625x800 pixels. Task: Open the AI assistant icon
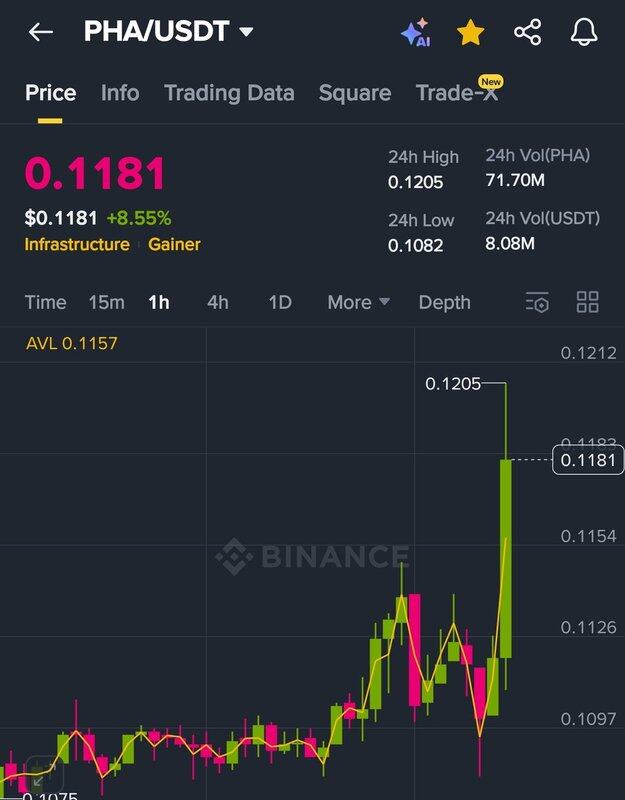[415, 32]
